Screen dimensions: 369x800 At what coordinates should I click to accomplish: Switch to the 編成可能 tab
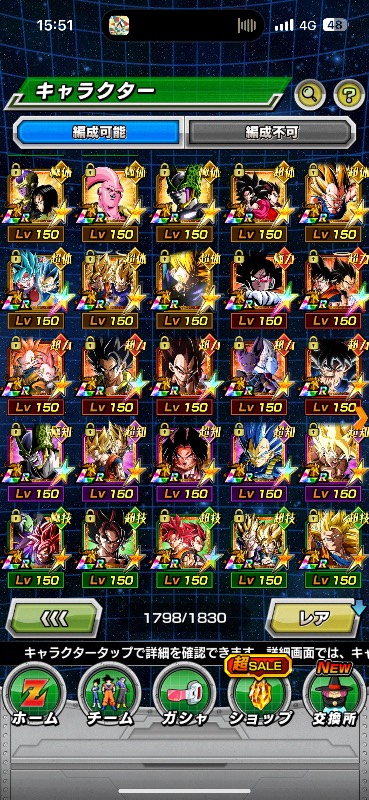pyautogui.click(x=99, y=133)
